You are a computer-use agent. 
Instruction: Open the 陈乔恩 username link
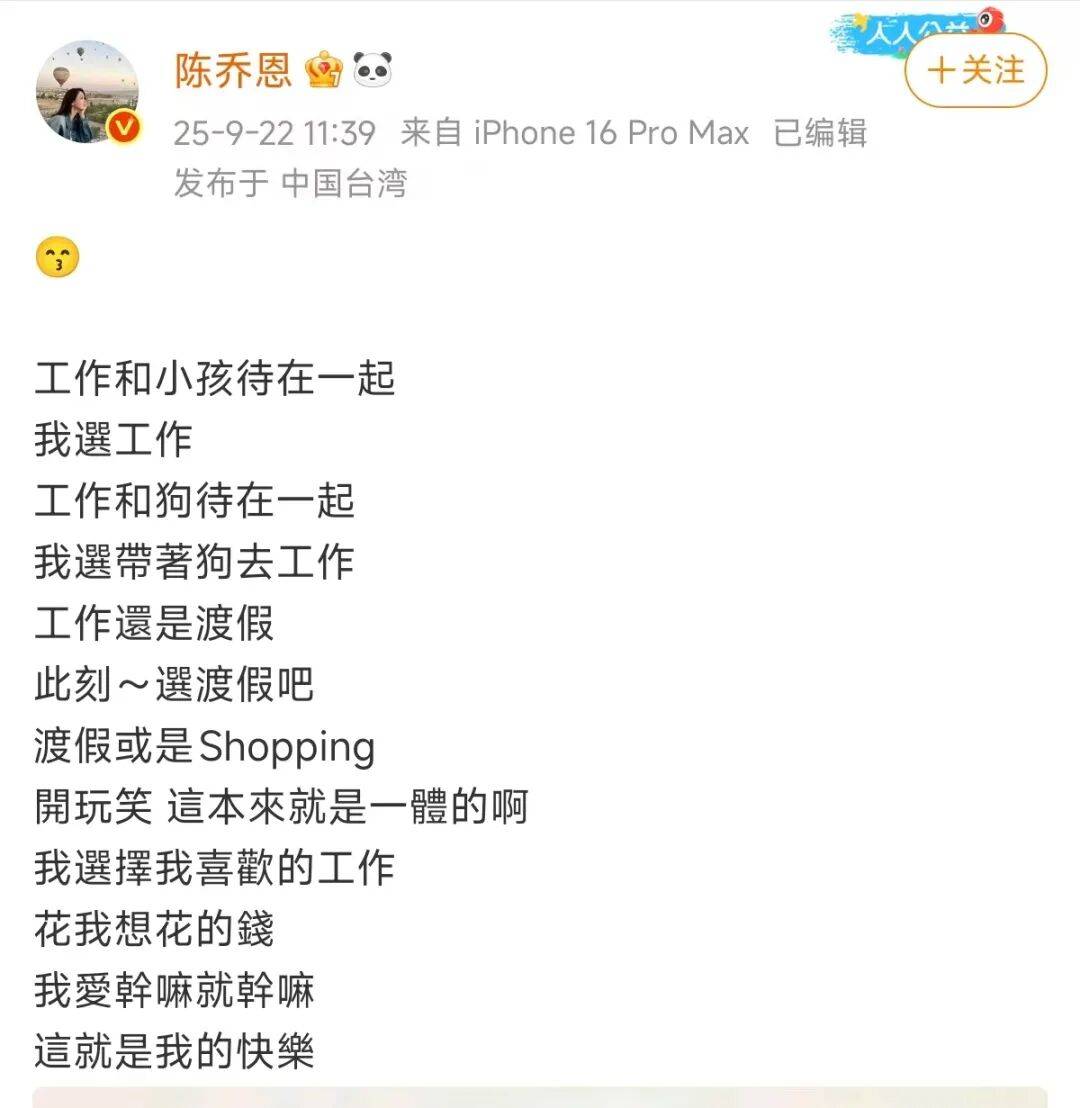[233, 70]
